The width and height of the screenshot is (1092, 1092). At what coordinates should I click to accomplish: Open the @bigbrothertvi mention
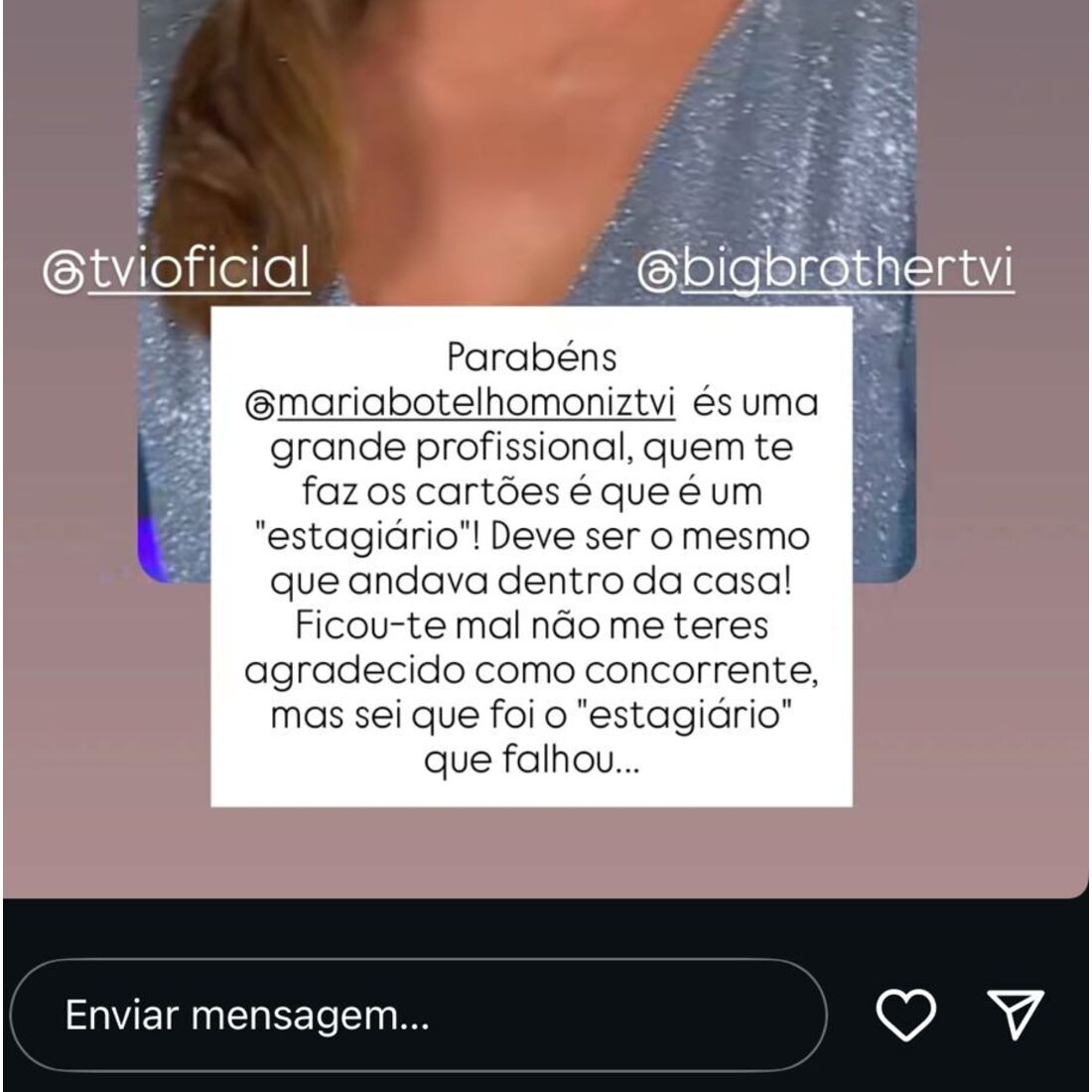click(826, 269)
